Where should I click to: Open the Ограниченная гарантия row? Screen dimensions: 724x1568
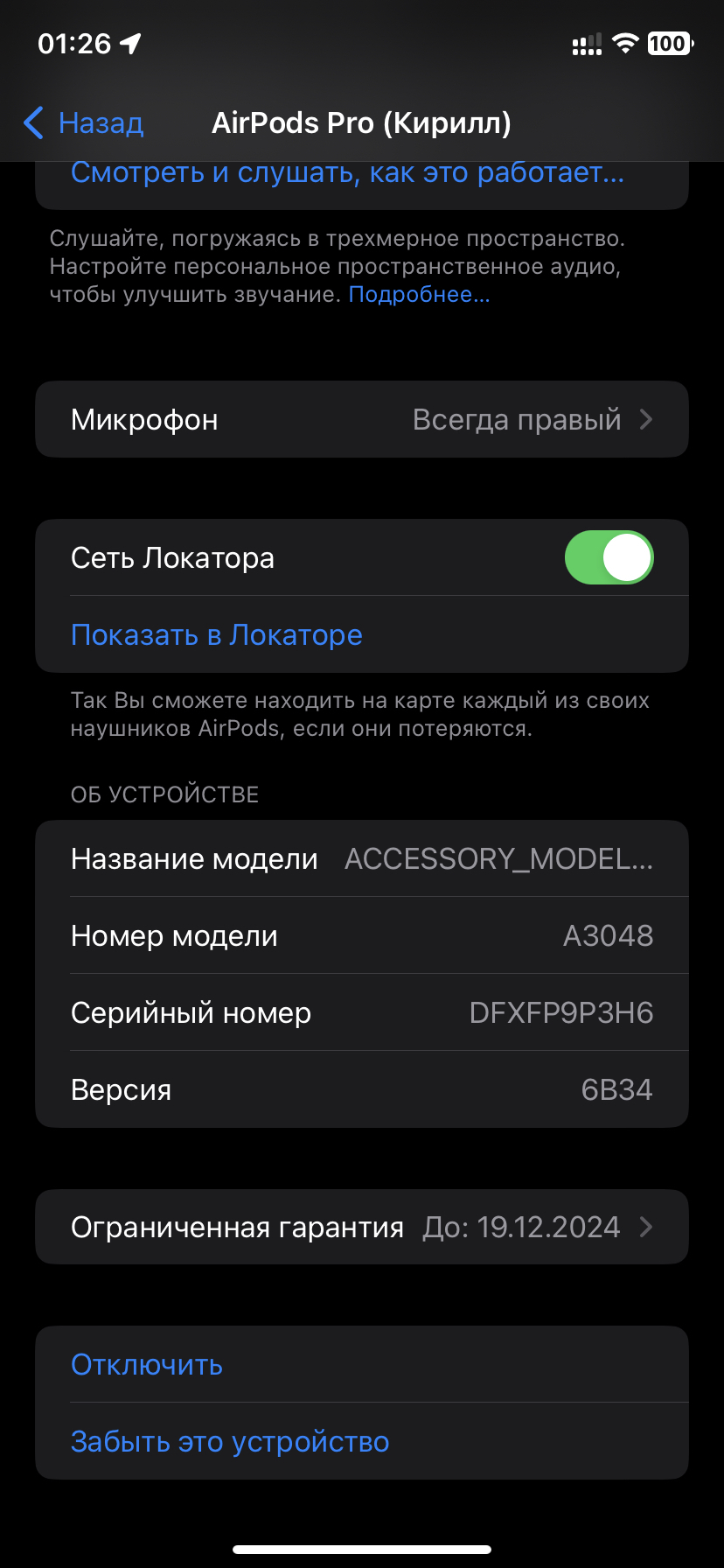click(362, 1227)
